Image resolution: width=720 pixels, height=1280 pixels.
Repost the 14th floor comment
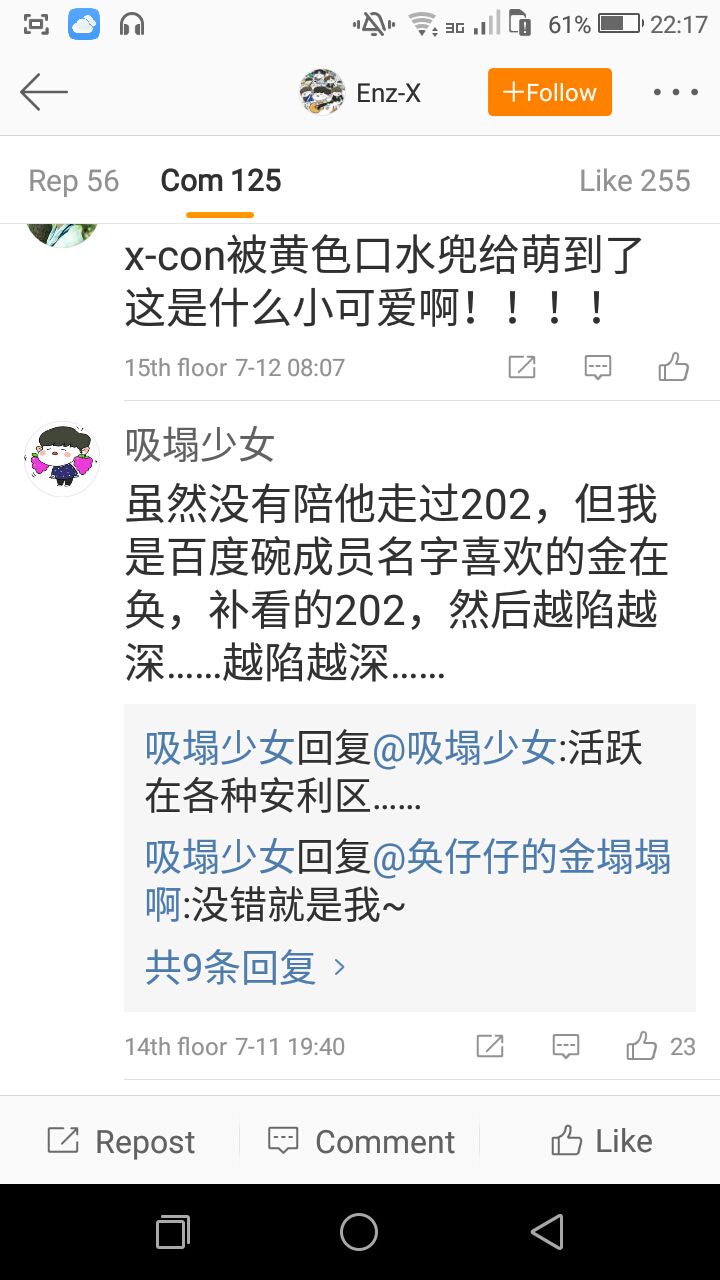click(490, 1046)
